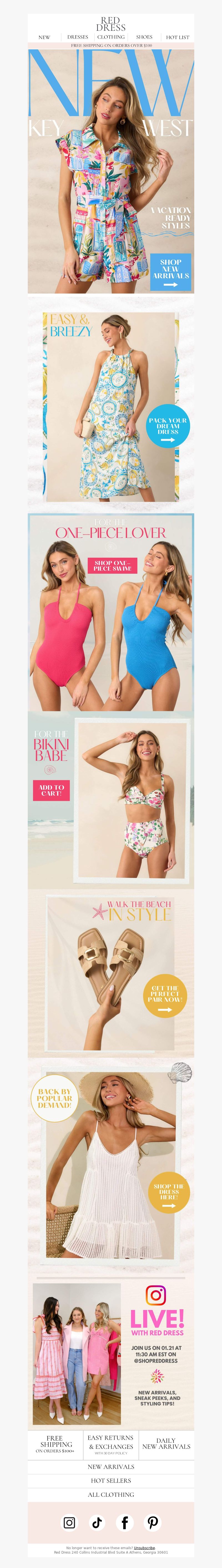Tap Add to Cart for bikini
Screen dimensions: 222x1568
coord(52,790)
